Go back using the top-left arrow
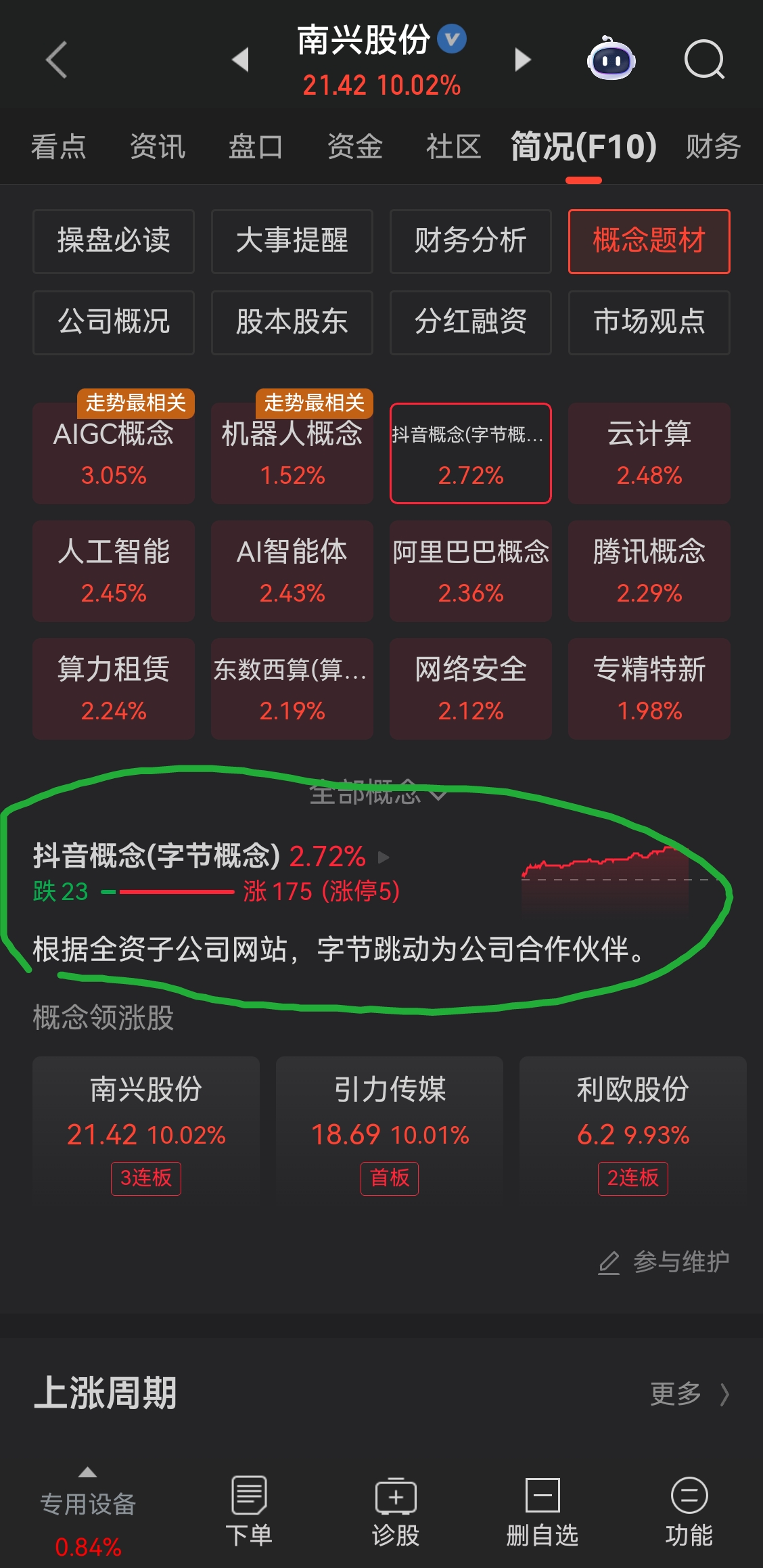This screenshot has height=1568, width=763. tap(57, 60)
